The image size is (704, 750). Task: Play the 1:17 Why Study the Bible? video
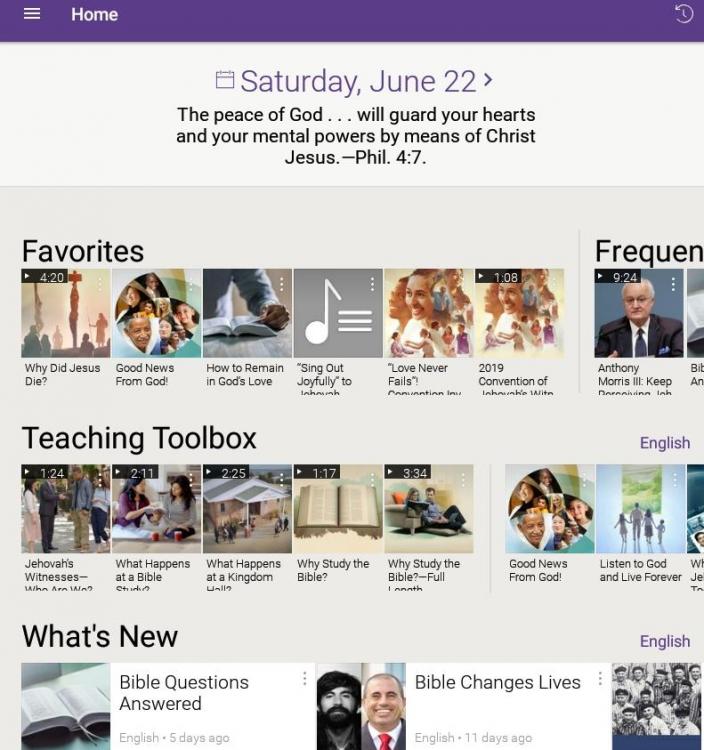click(x=338, y=509)
